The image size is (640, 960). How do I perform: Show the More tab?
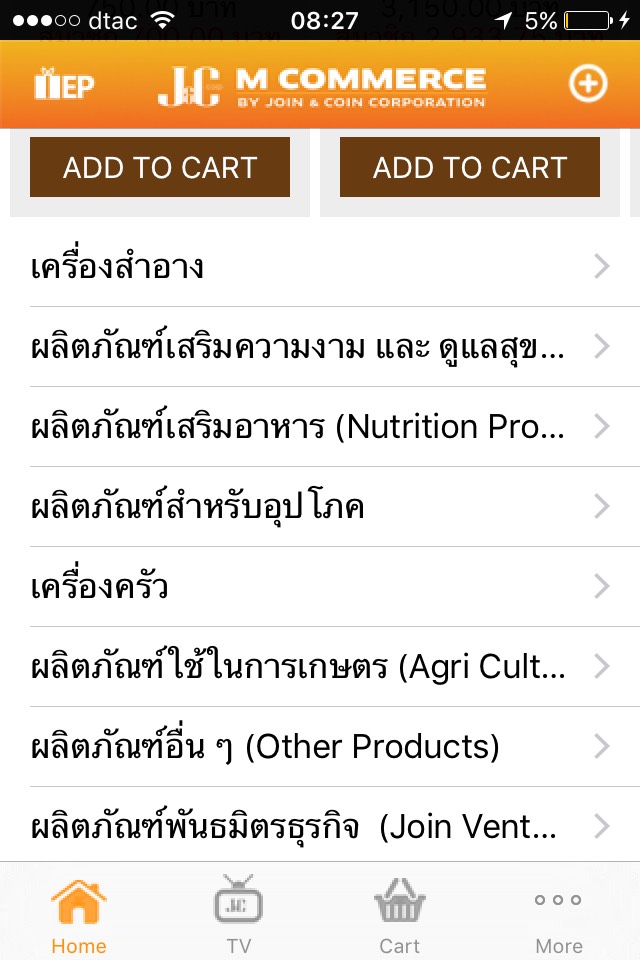click(558, 915)
